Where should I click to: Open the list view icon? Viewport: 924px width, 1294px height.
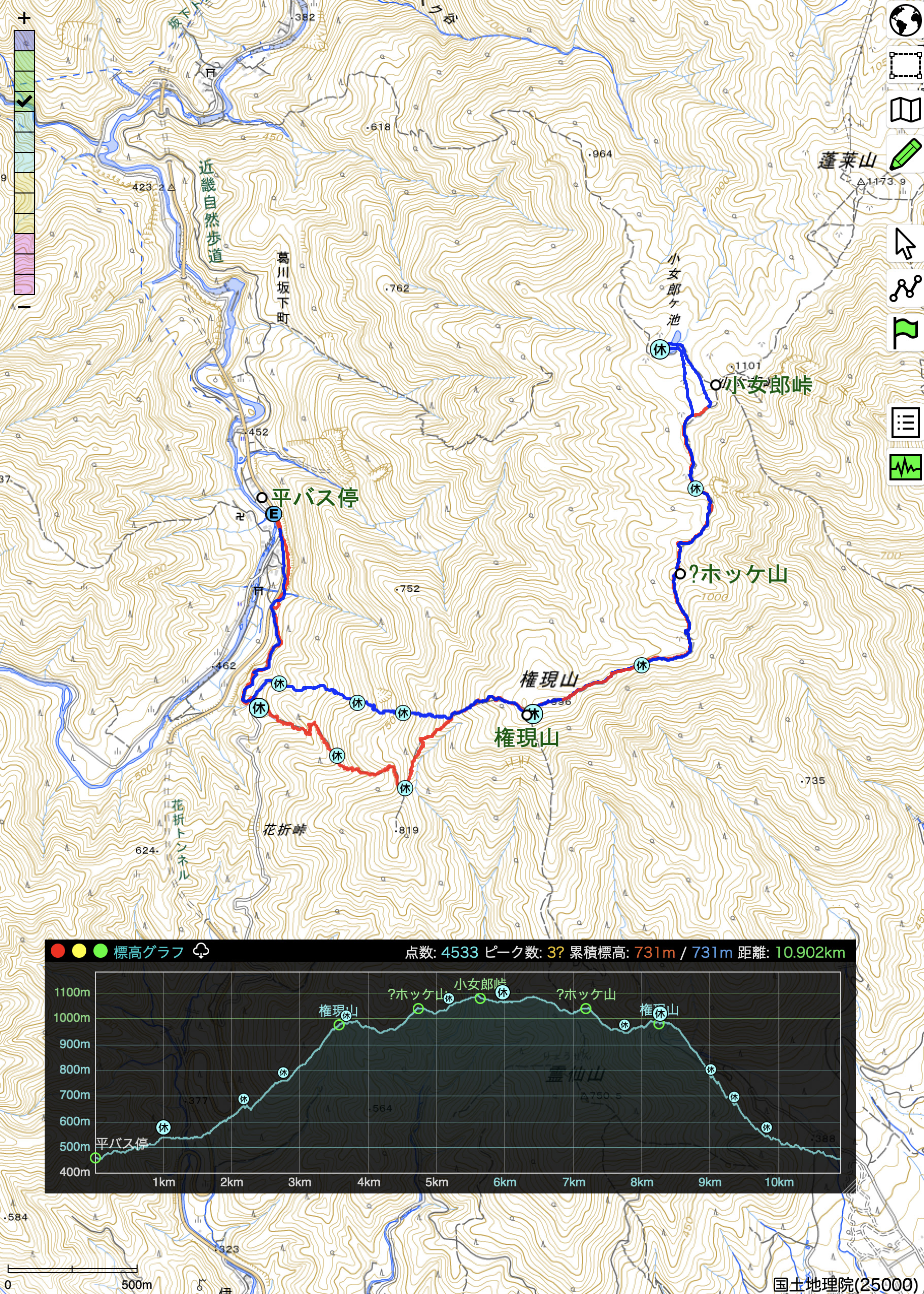[x=905, y=423]
